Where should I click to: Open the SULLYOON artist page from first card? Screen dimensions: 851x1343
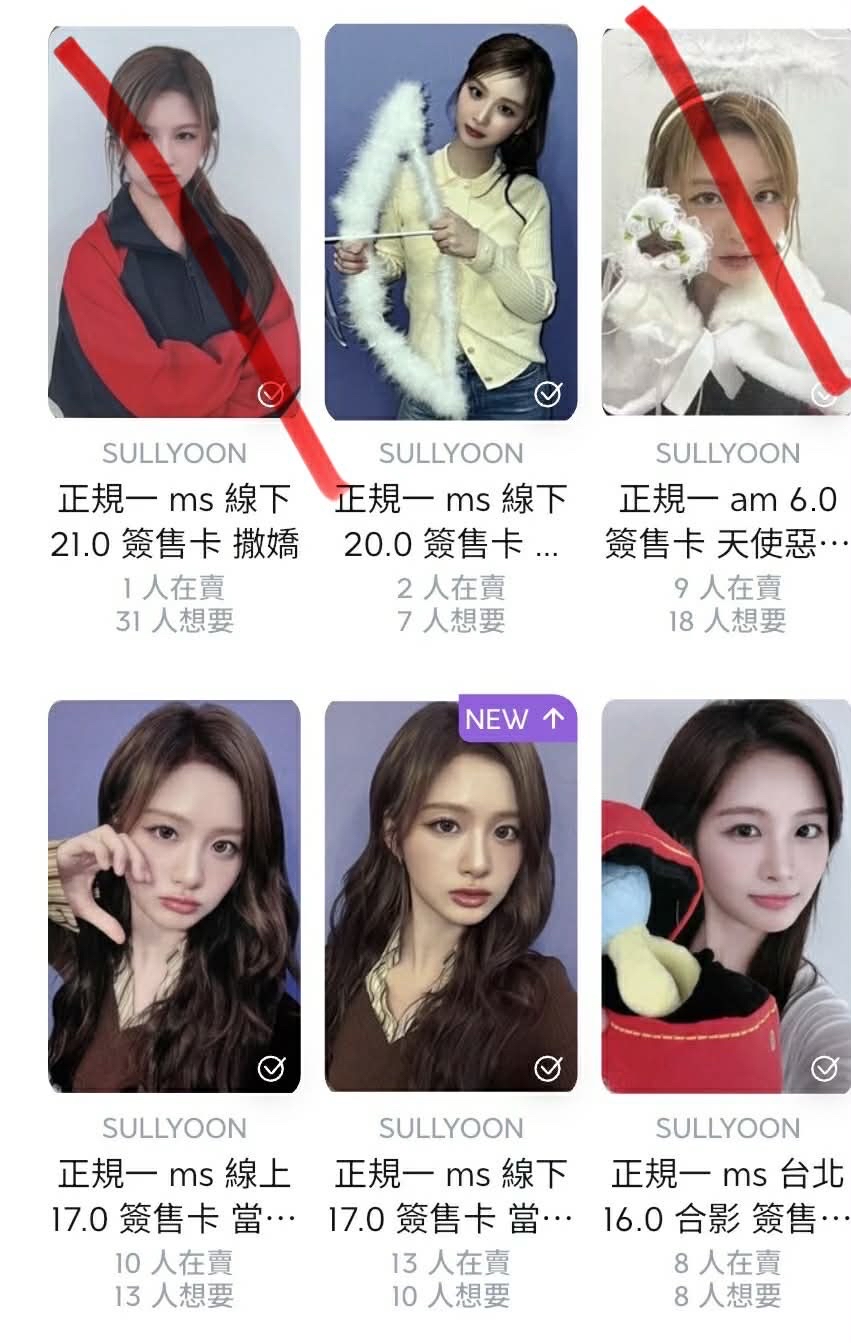[175, 453]
